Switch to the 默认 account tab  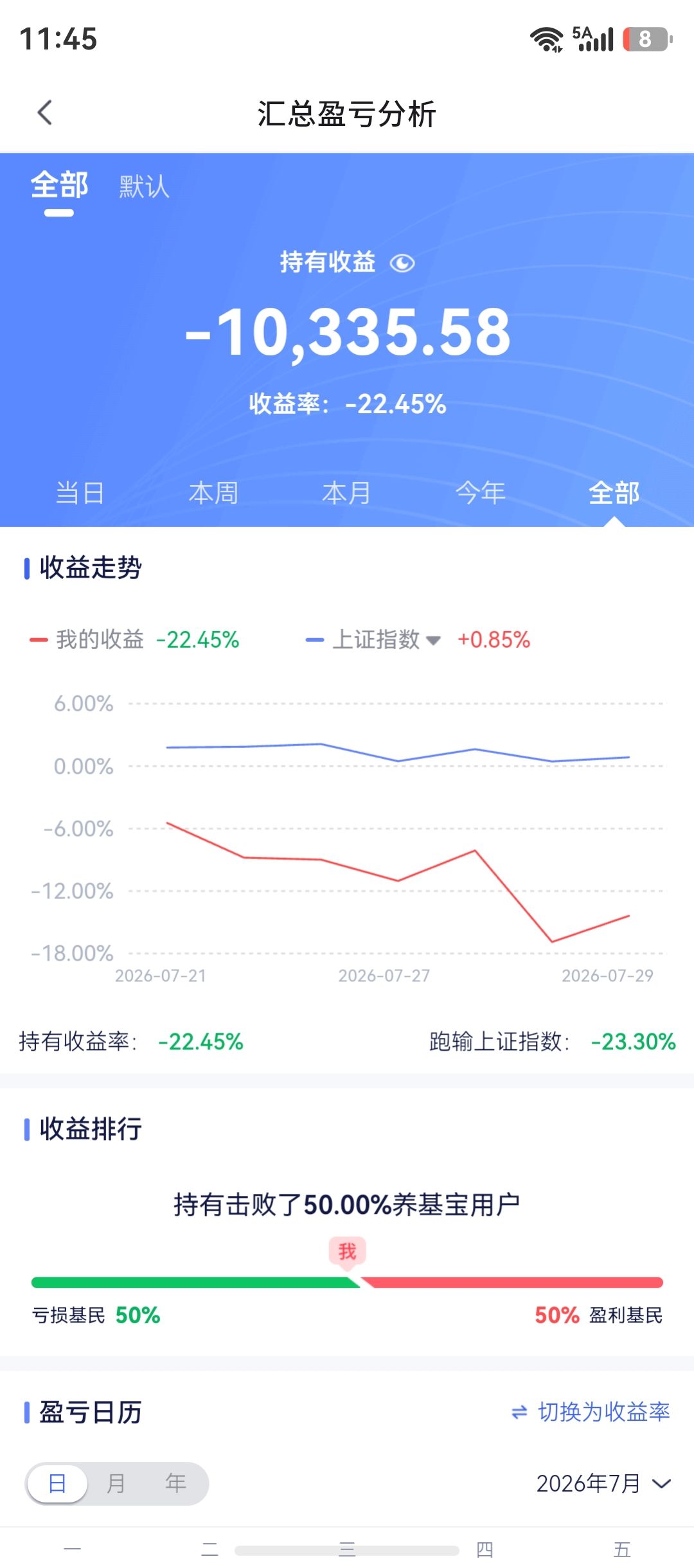(x=144, y=187)
